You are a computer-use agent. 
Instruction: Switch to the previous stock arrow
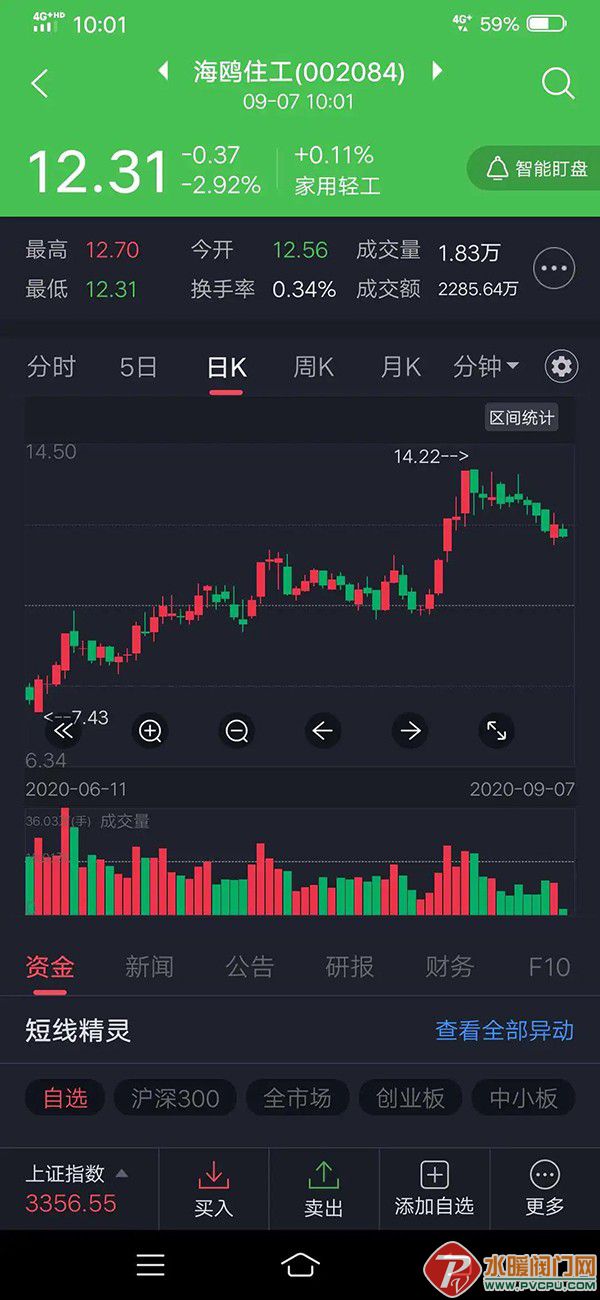coord(163,71)
